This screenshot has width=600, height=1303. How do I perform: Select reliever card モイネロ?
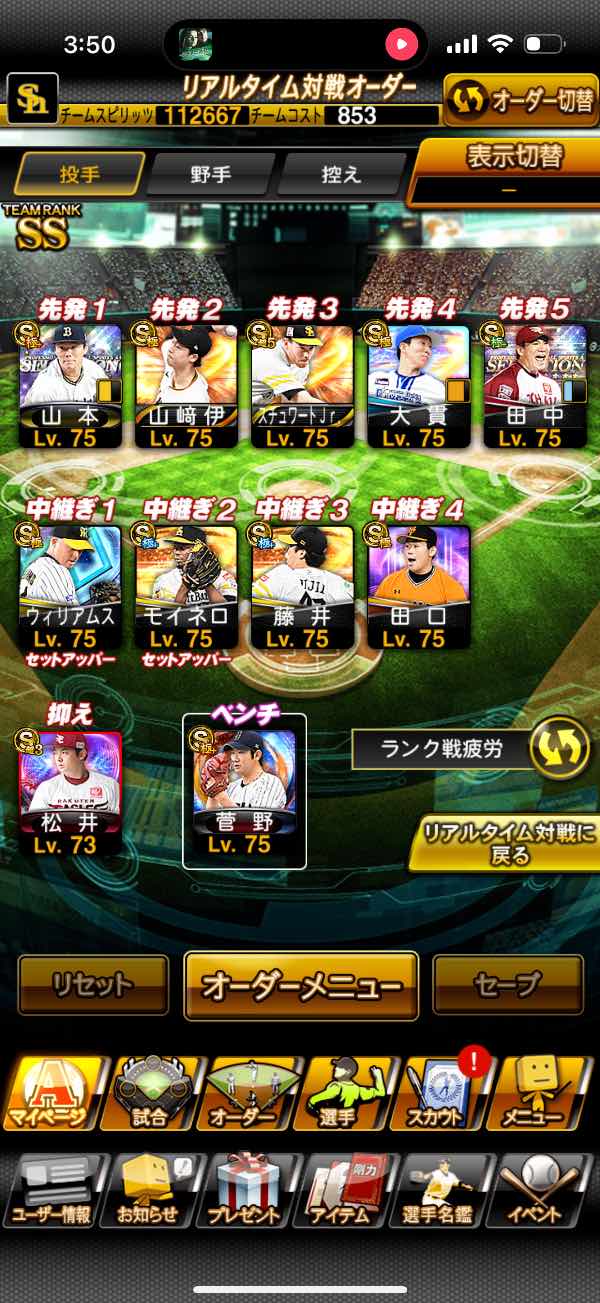pos(186,587)
